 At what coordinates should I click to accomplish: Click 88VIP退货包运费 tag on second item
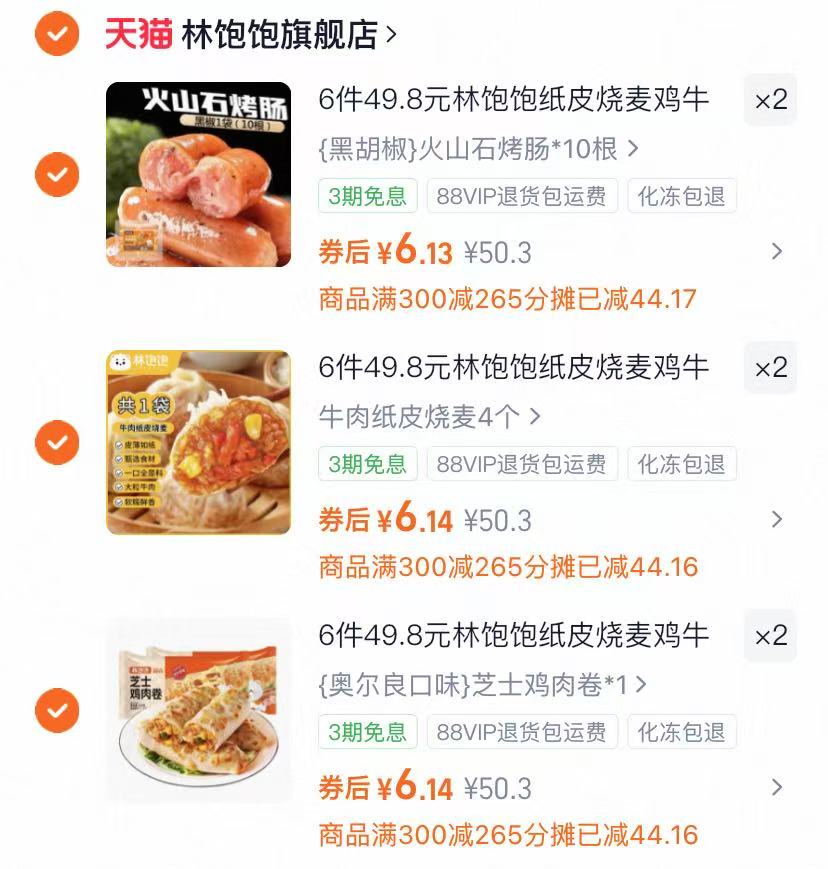[x=522, y=463]
